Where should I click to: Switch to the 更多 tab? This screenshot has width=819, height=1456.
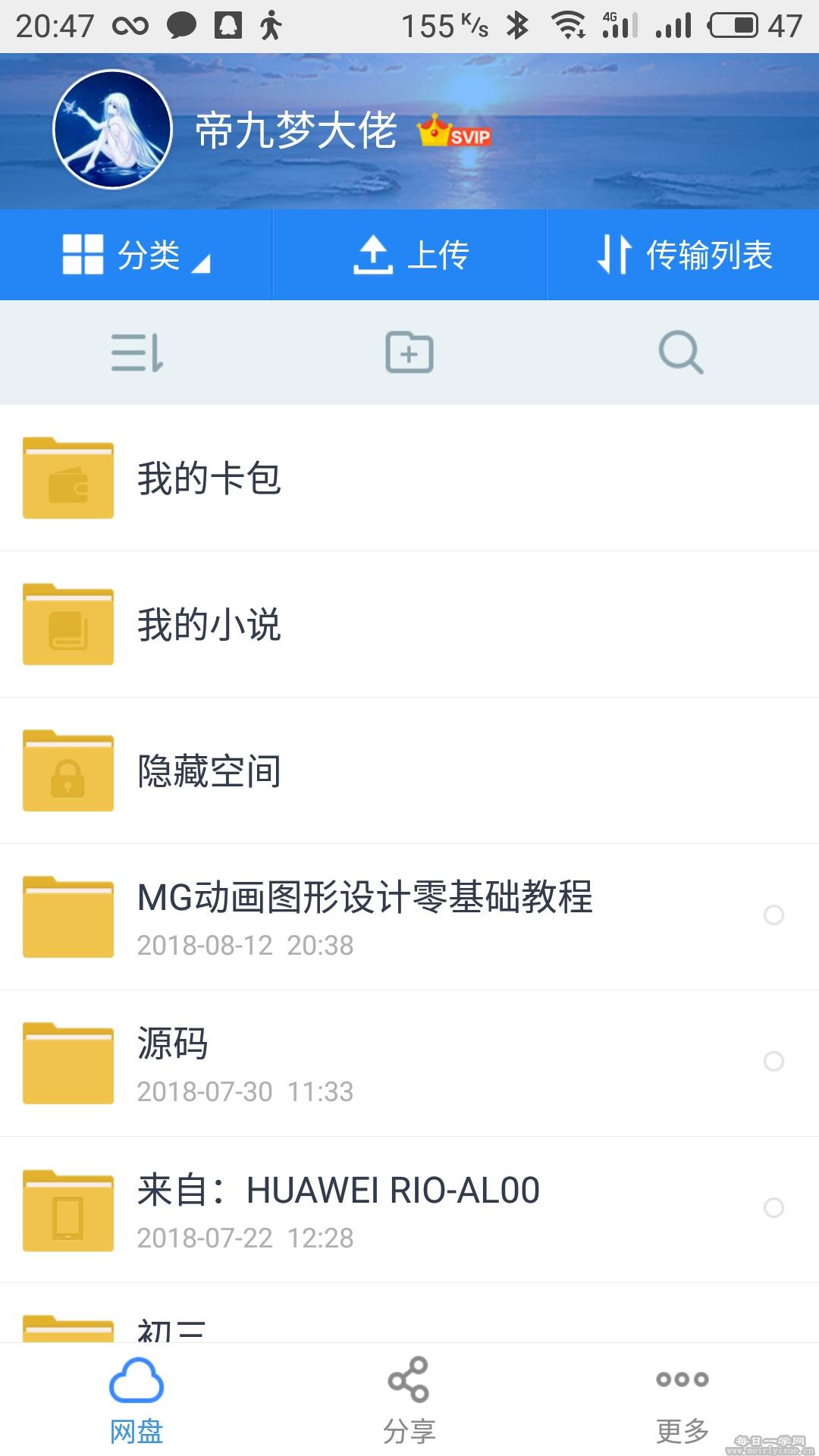coord(682,1401)
